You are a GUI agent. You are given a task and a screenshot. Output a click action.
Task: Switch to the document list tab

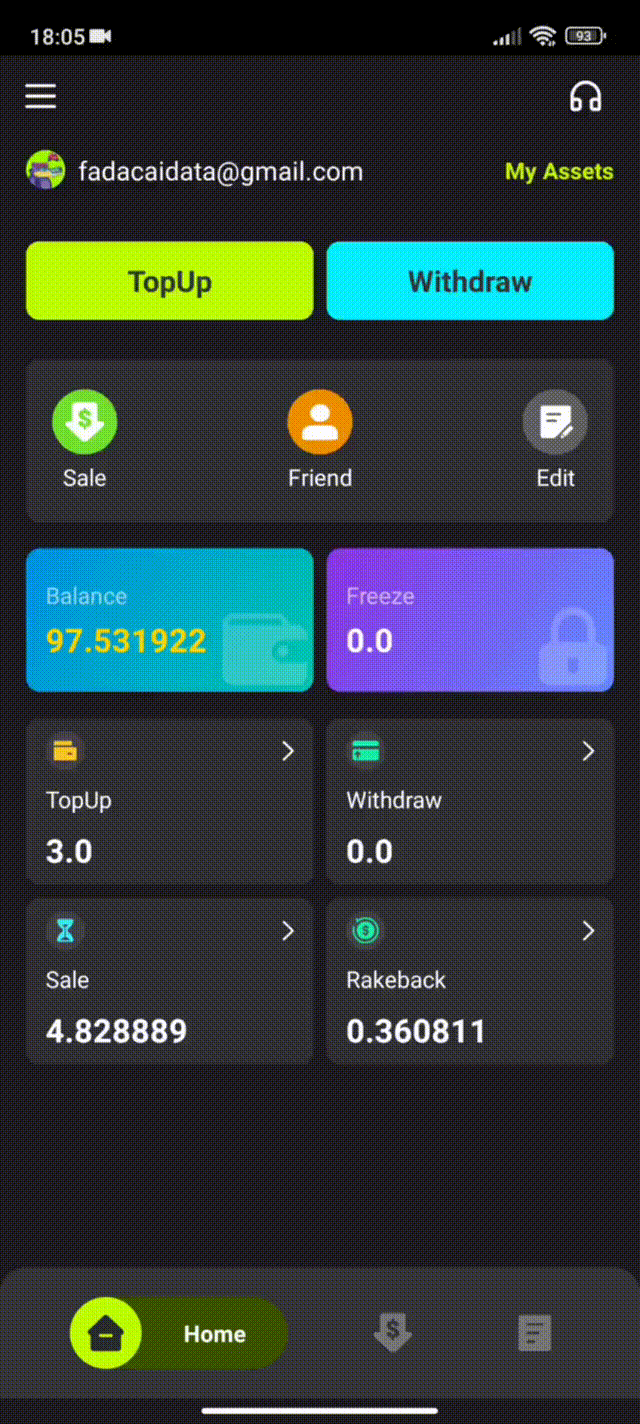click(x=535, y=1333)
